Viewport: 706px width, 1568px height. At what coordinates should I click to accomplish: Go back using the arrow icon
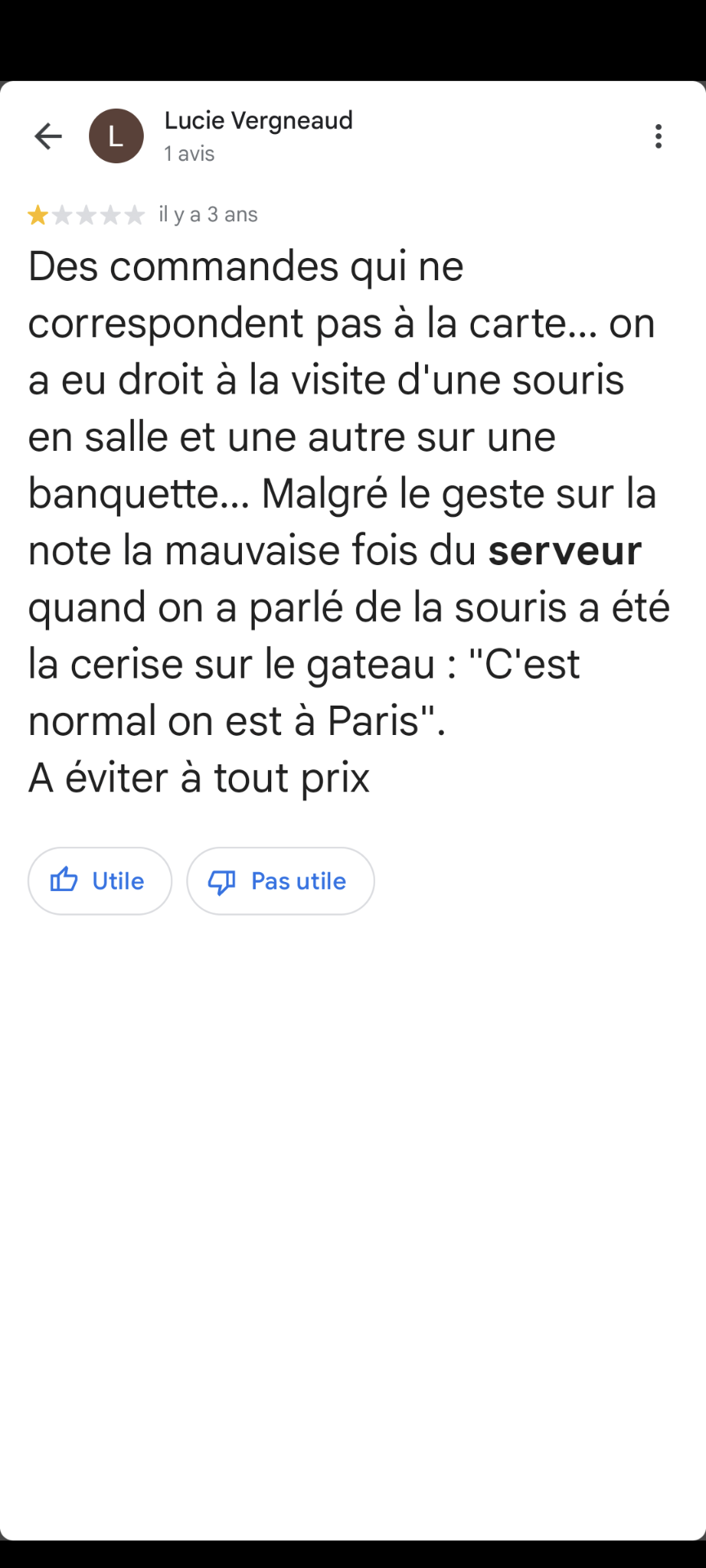[48, 136]
